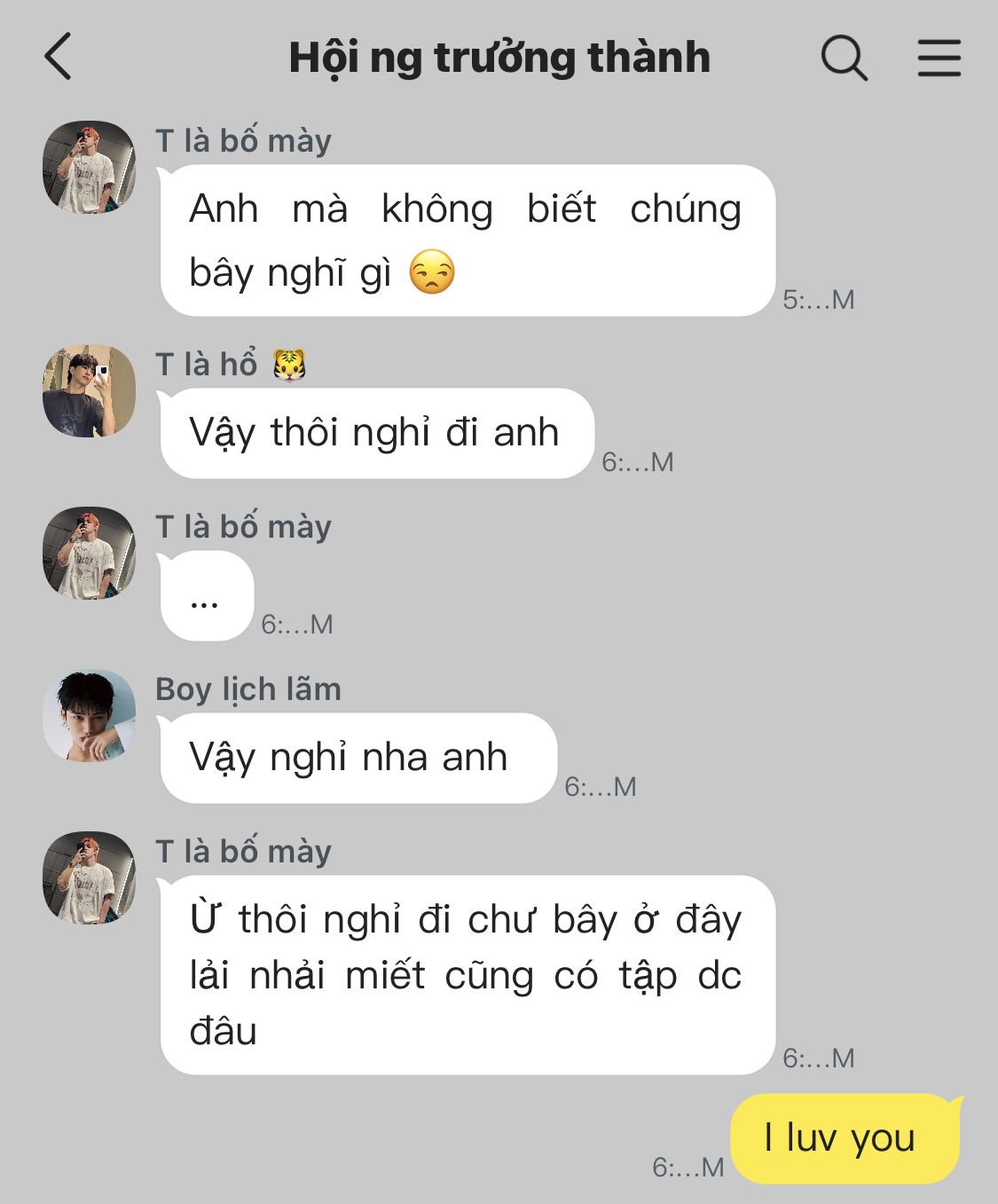View Boy lịch lãm's profile avatar
This screenshot has height=1204, width=998.
(89, 716)
